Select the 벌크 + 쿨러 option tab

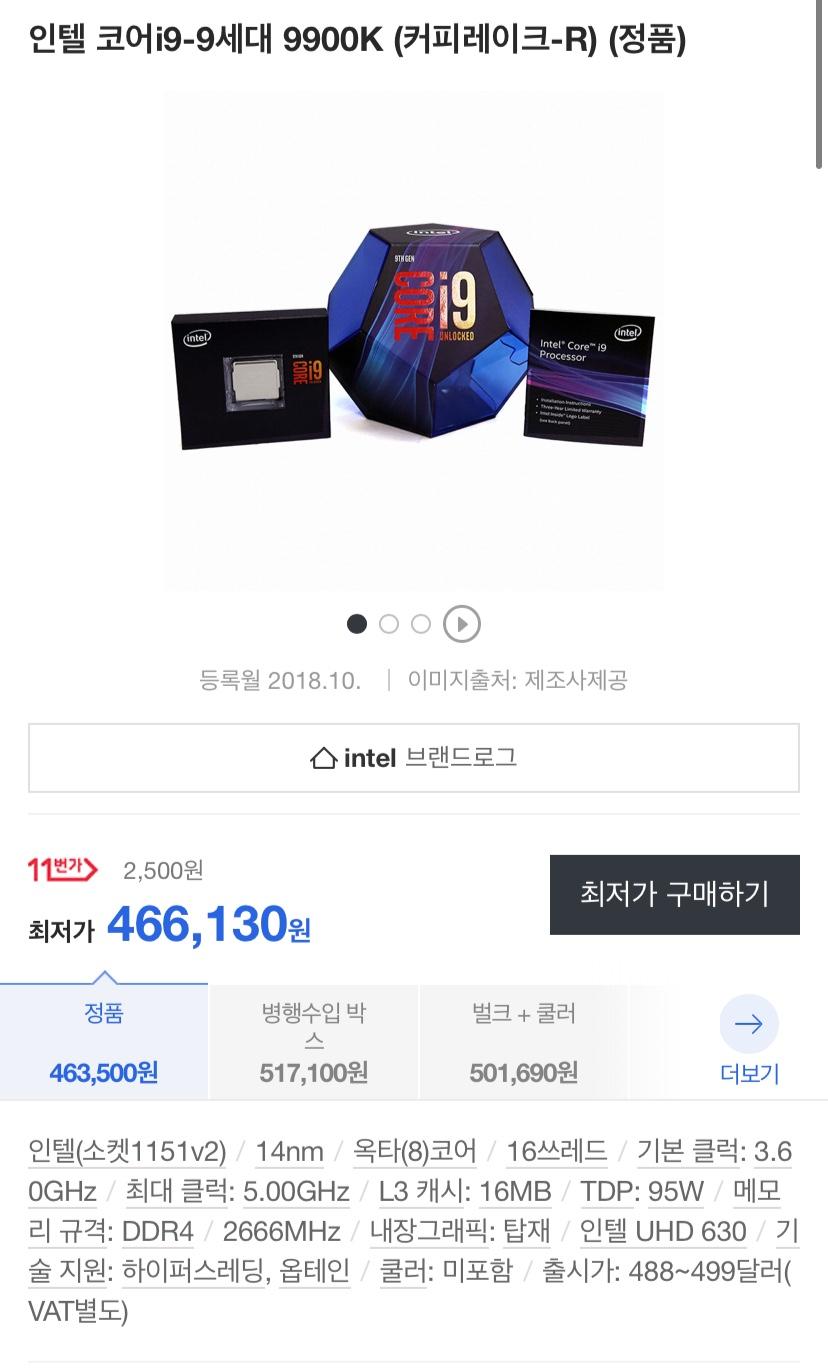[524, 1042]
